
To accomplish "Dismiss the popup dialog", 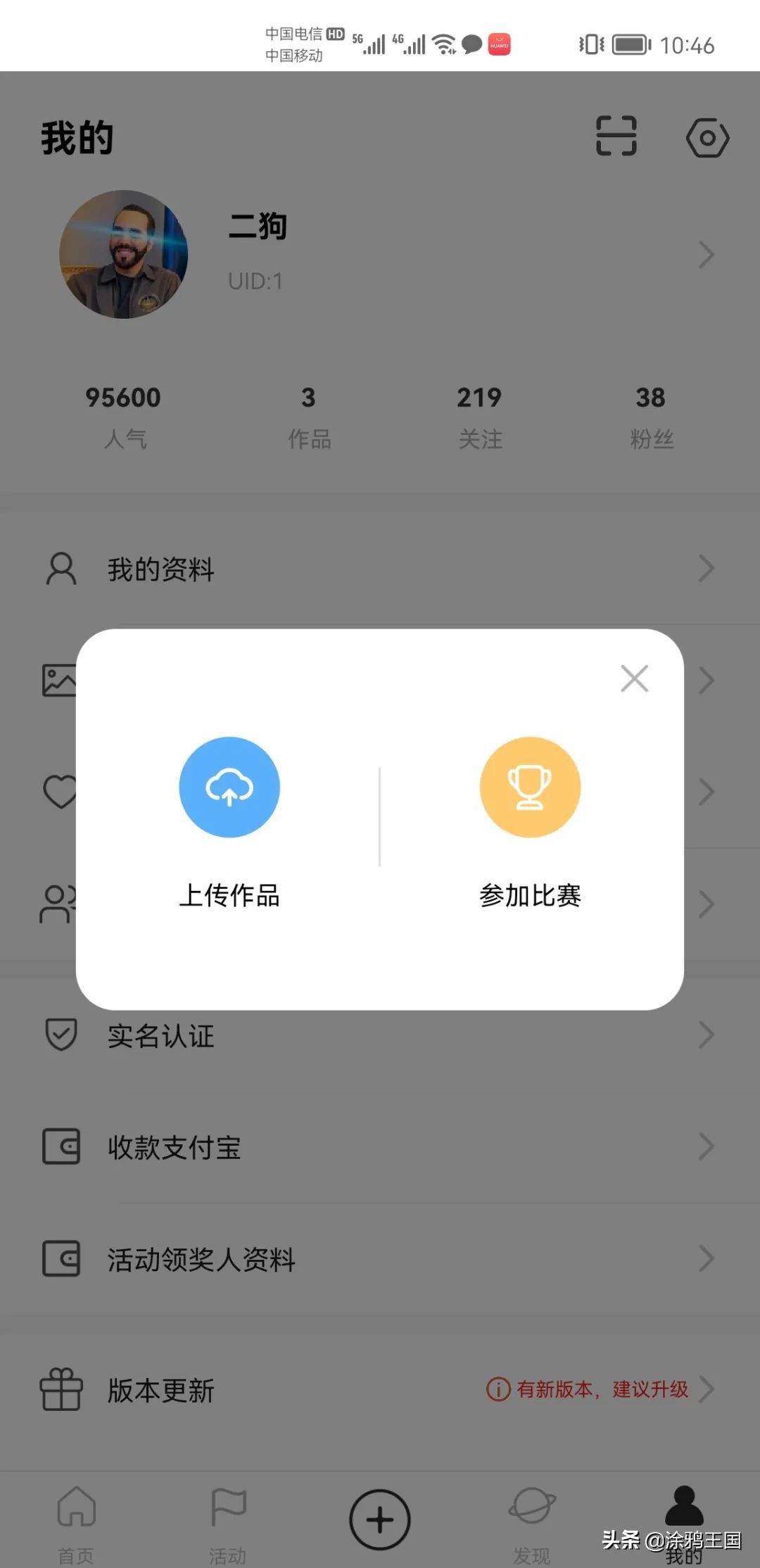I will click(x=634, y=679).
